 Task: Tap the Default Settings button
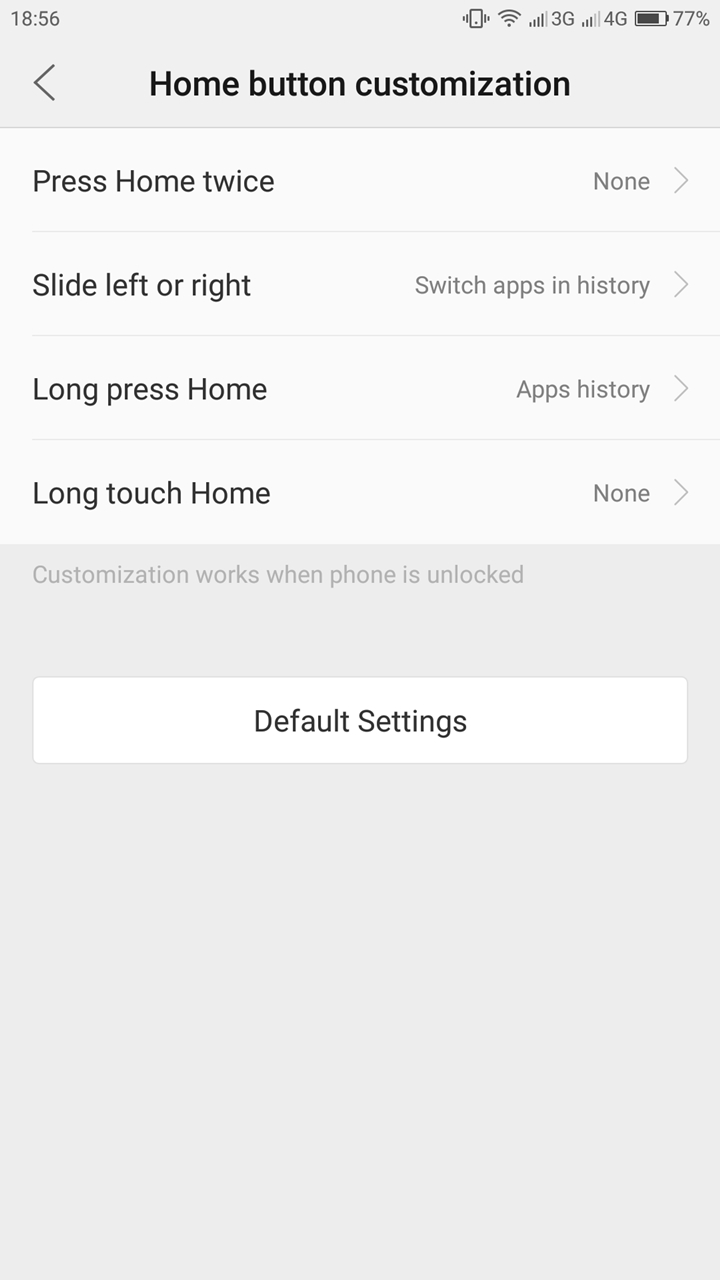pyautogui.click(x=360, y=721)
